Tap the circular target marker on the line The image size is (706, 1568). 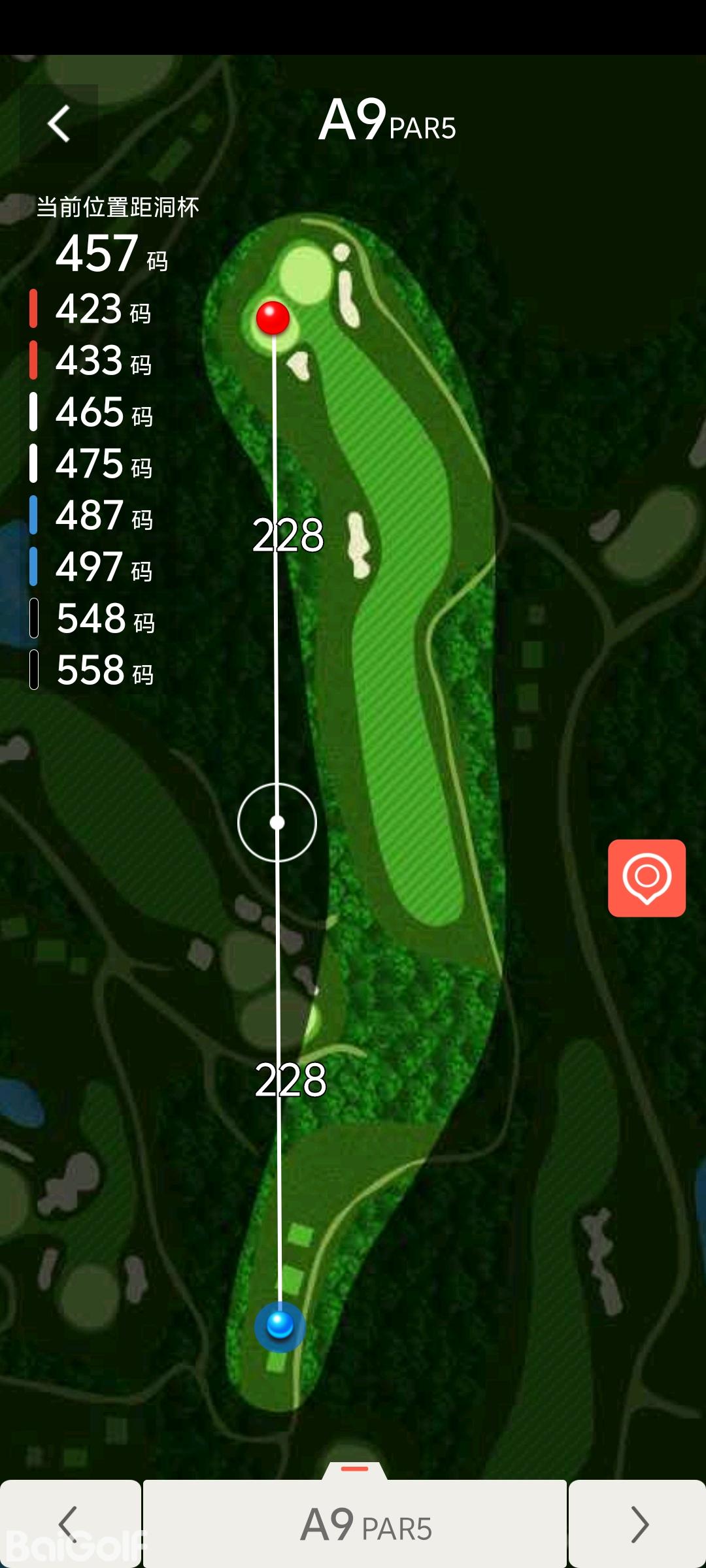pos(277,823)
